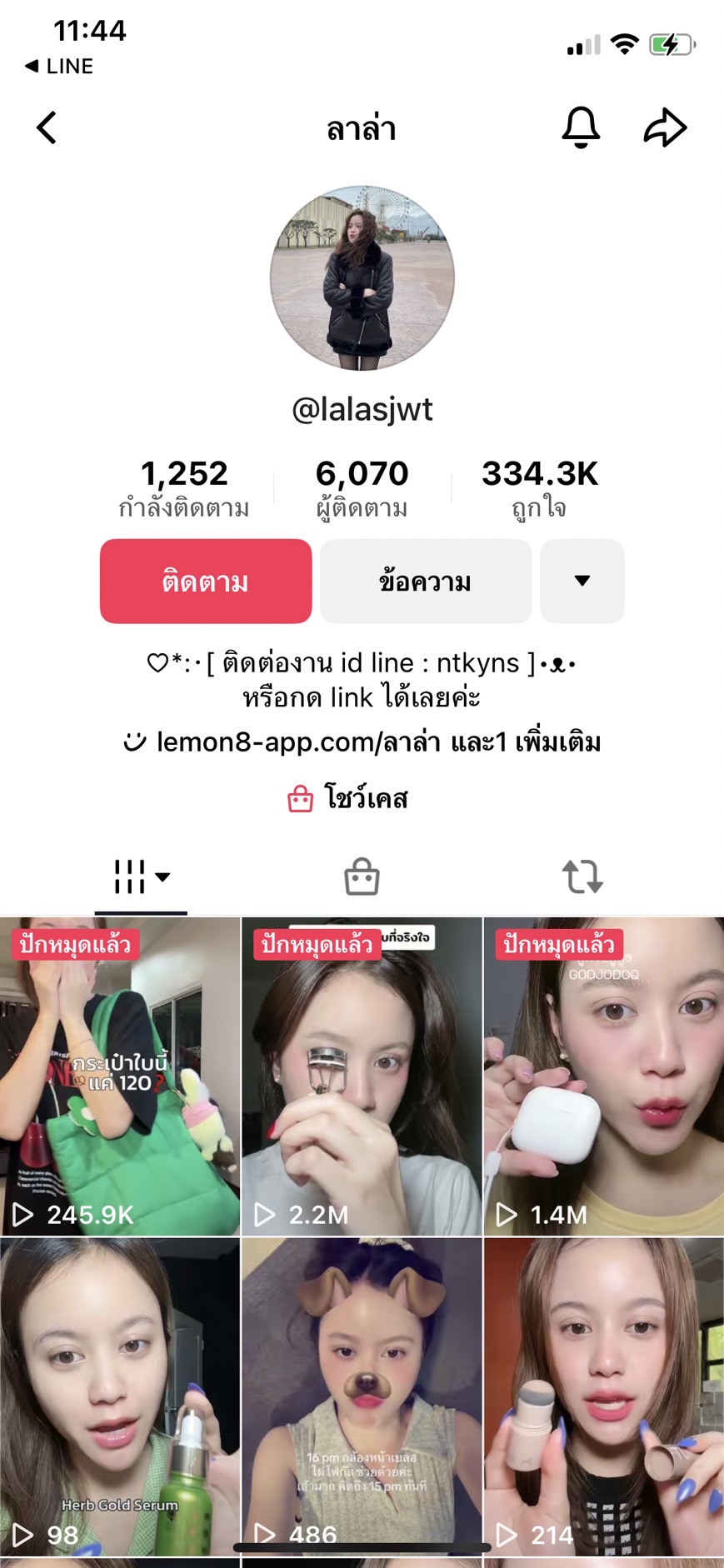Screen dimensions: 724x1568
Task: View the 6,070 followers list
Action: 362,487
